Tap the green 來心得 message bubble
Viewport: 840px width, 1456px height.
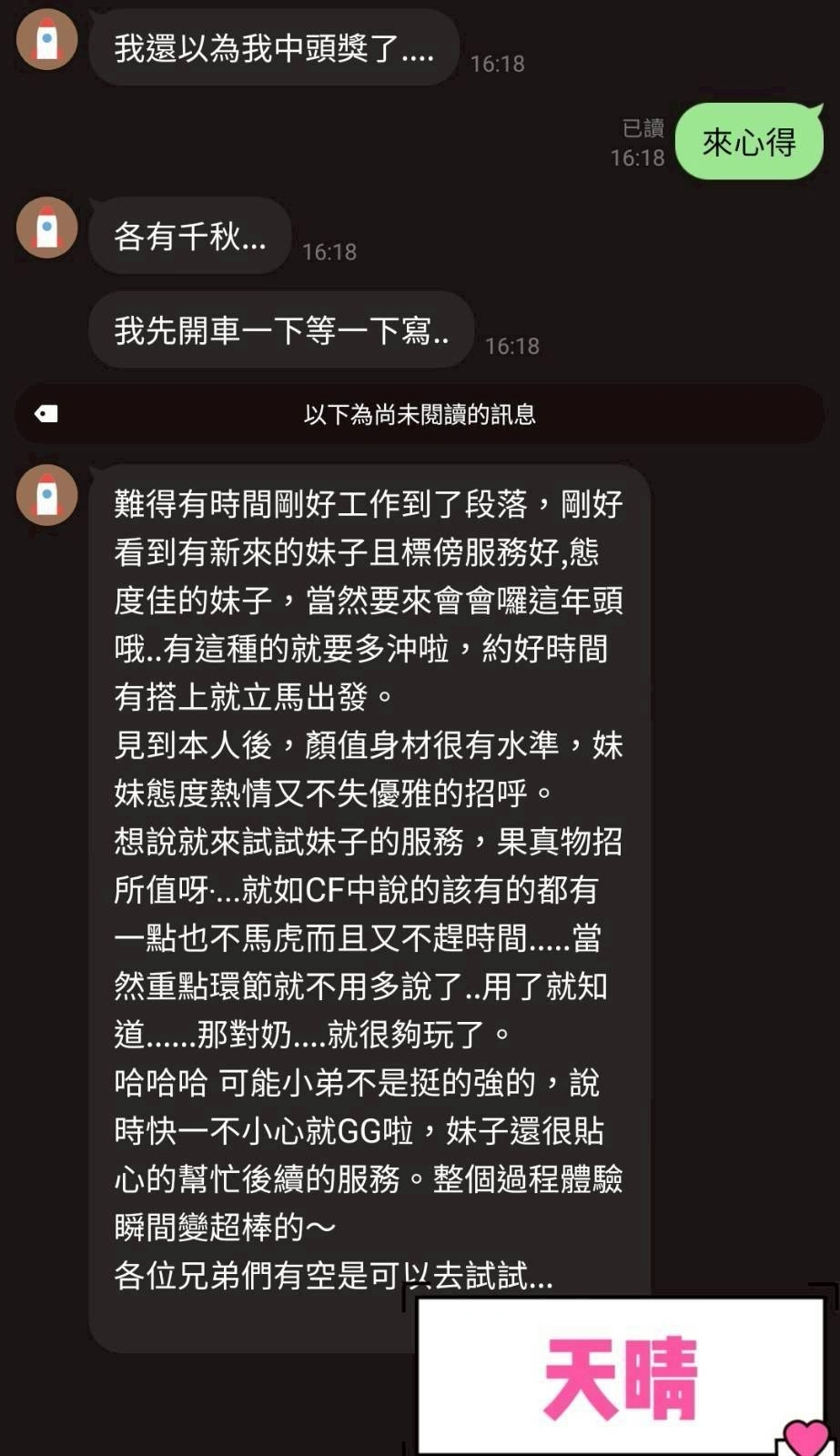coord(748,141)
